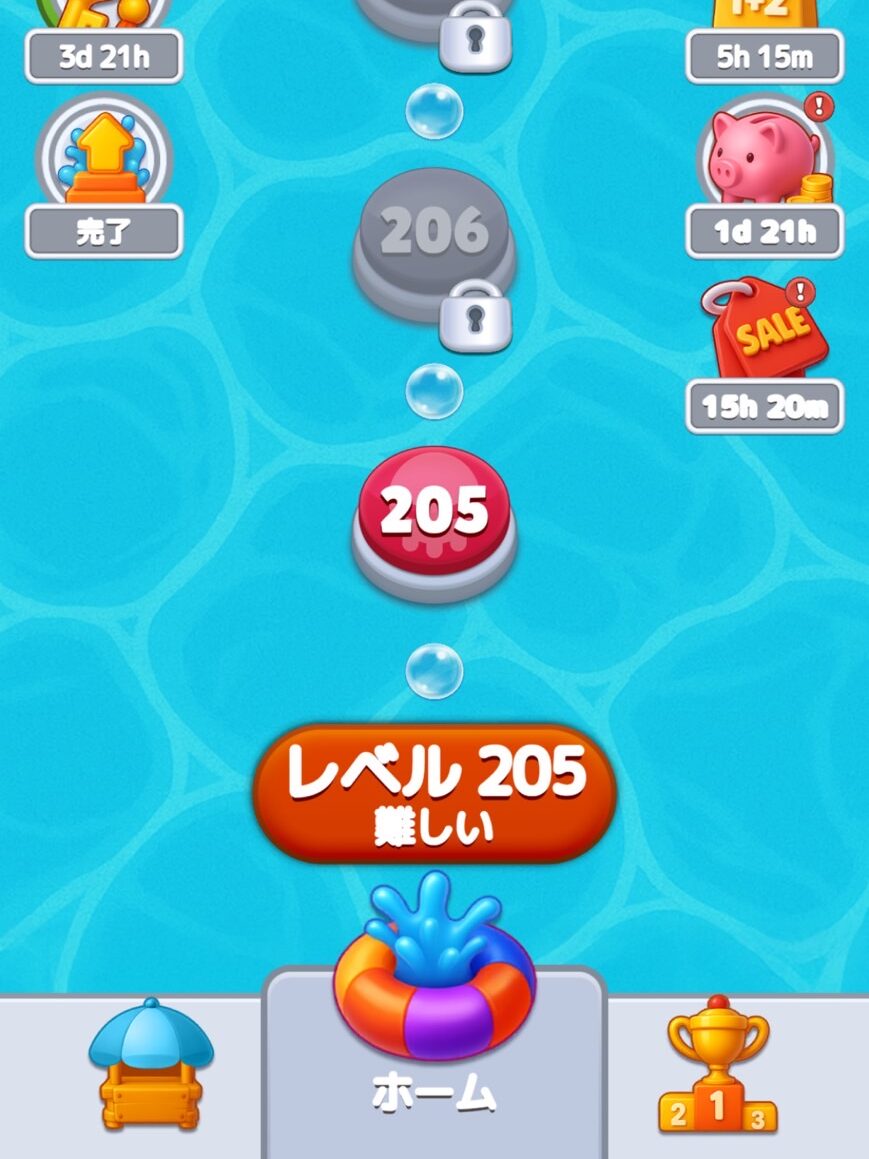The image size is (869, 1159).
Task: Select the red 205 level node
Action: click(x=434, y=517)
